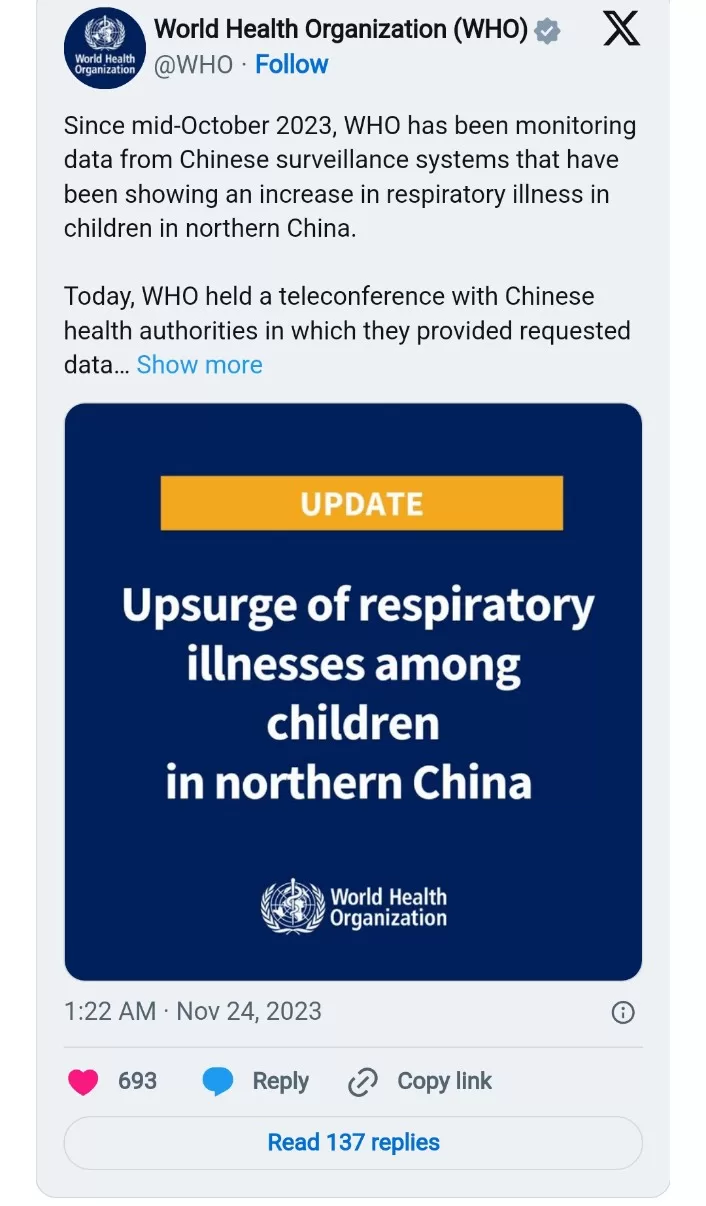Image resolution: width=706 pixels, height=1206 pixels.
Task: Open the post timestamp Nov 24, 2023
Action: (x=193, y=1011)
